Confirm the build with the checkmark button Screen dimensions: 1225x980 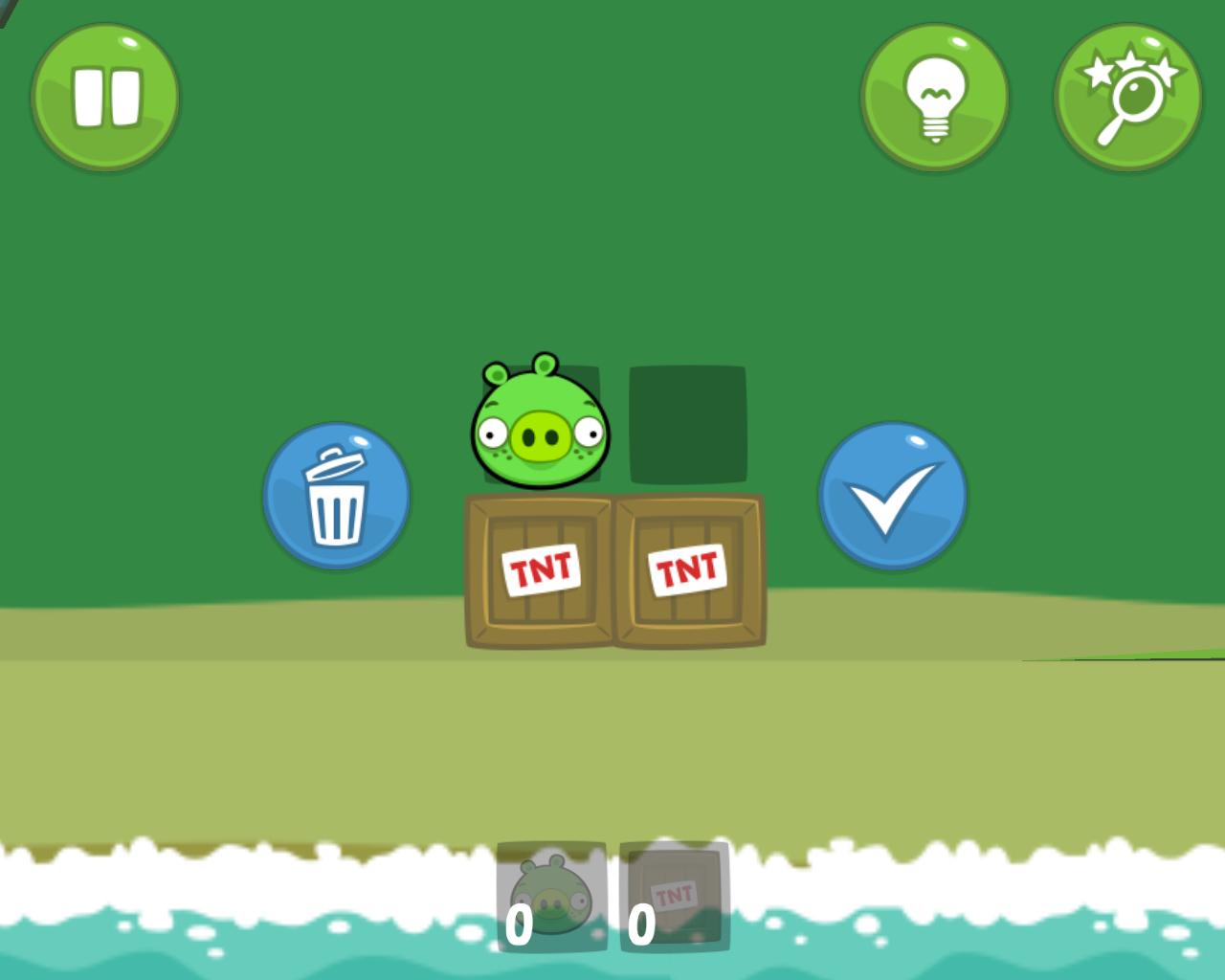(x=892, y=496)
